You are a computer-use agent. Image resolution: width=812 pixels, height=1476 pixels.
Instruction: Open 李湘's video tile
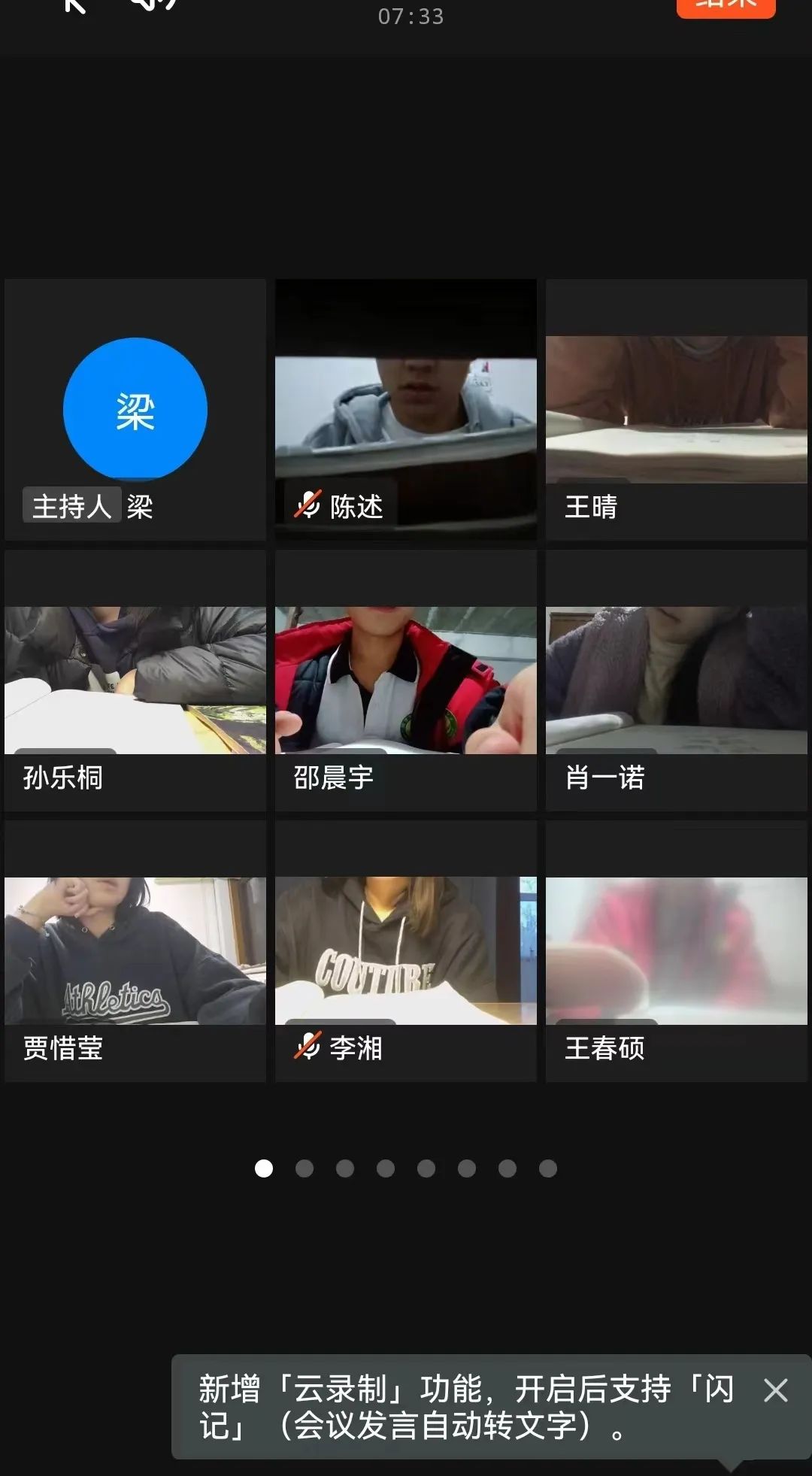[406, 951]
